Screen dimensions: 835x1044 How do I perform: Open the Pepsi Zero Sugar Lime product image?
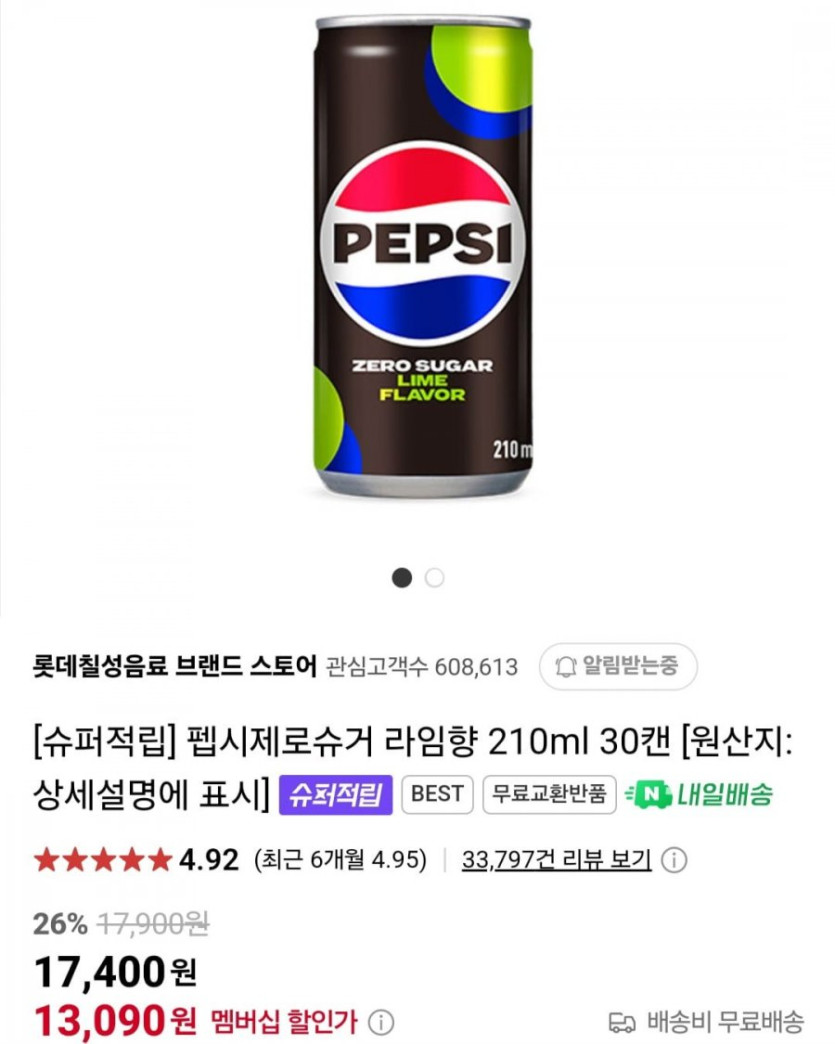click(424, 256)
